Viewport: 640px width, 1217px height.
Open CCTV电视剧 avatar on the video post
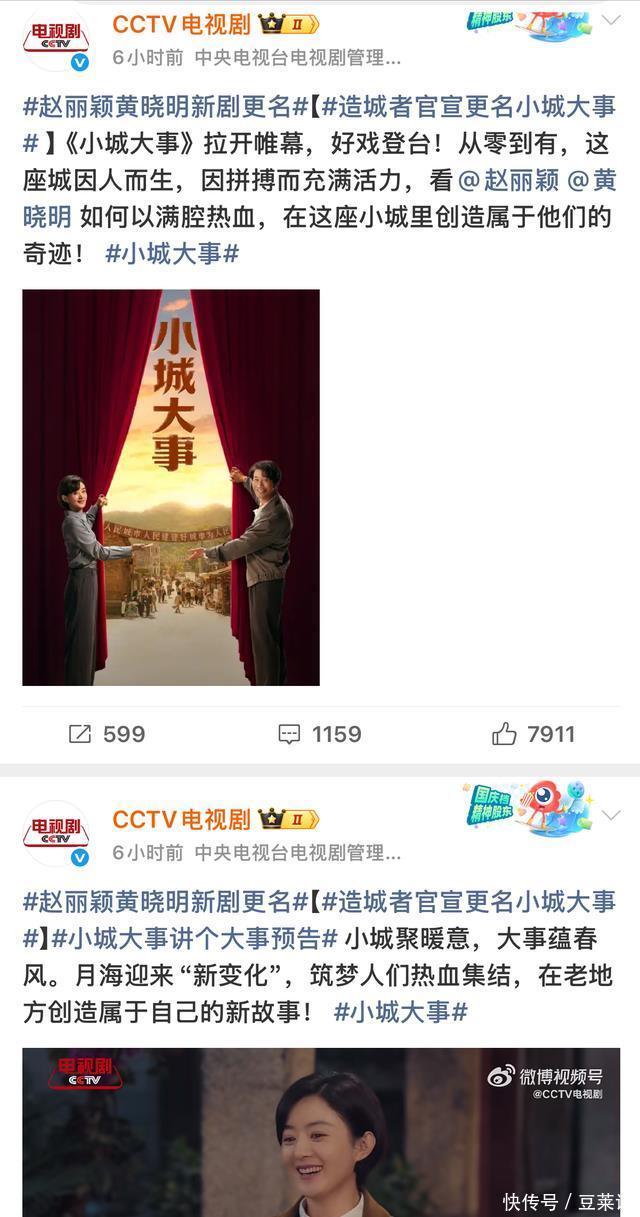point(56,833)
